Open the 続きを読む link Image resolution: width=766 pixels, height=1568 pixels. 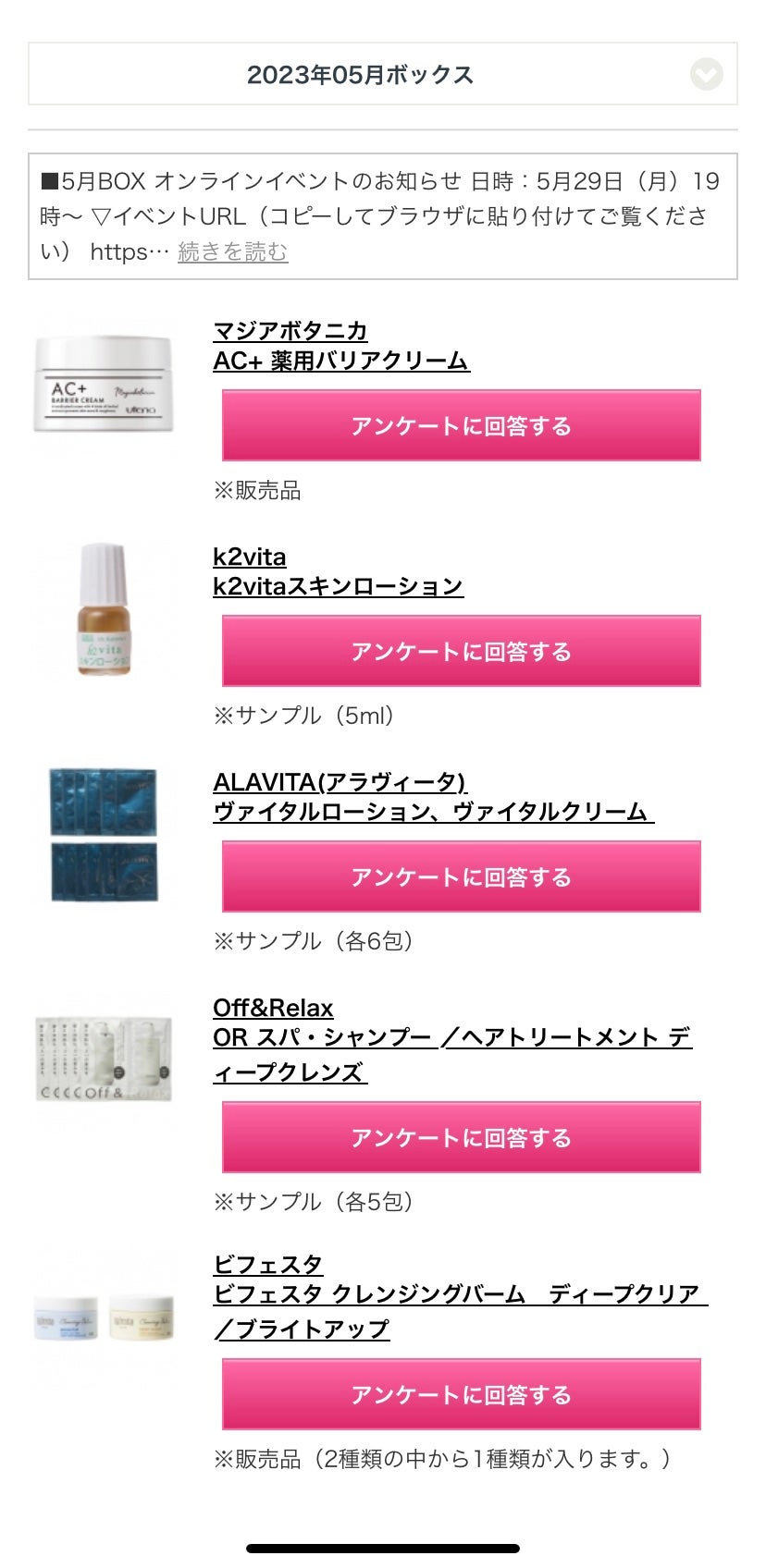point(229,252)
